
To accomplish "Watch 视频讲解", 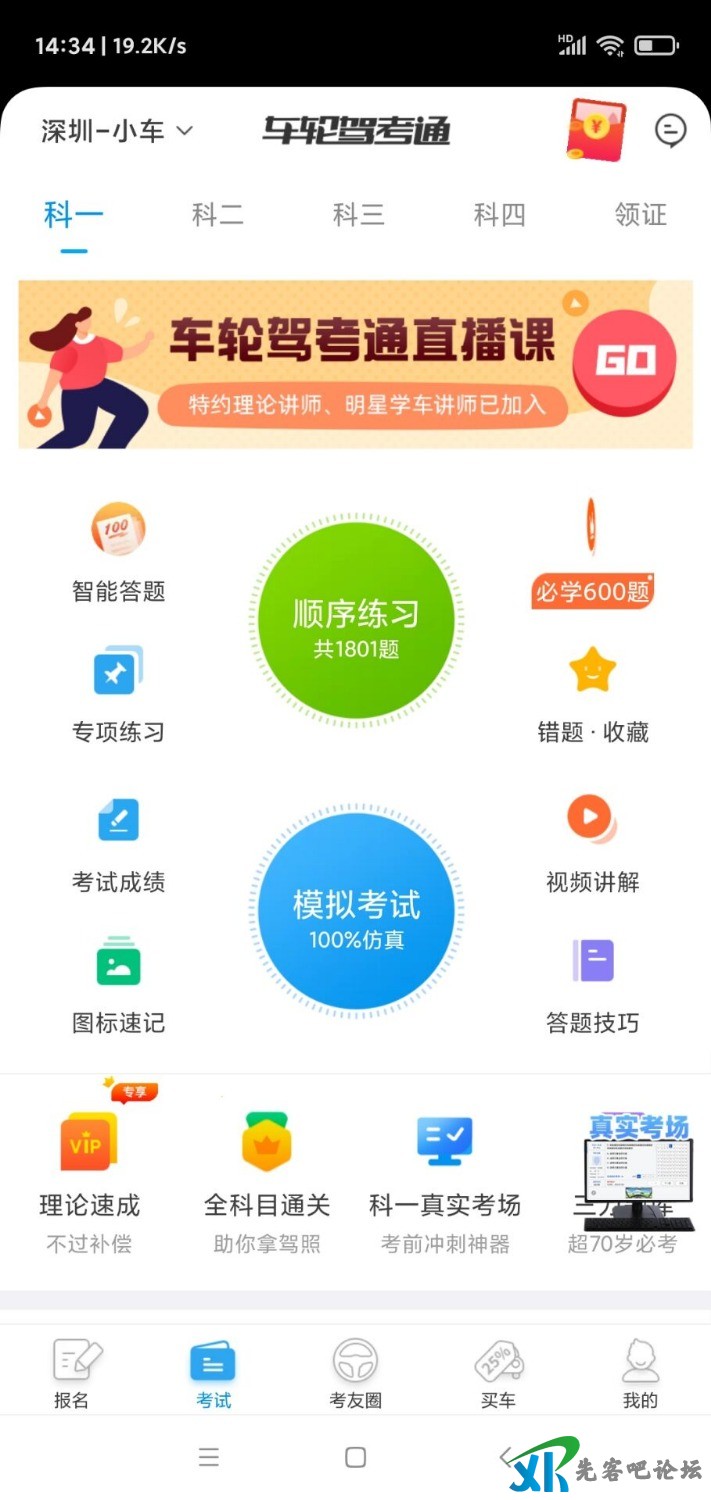I will (x=592, y=843).
